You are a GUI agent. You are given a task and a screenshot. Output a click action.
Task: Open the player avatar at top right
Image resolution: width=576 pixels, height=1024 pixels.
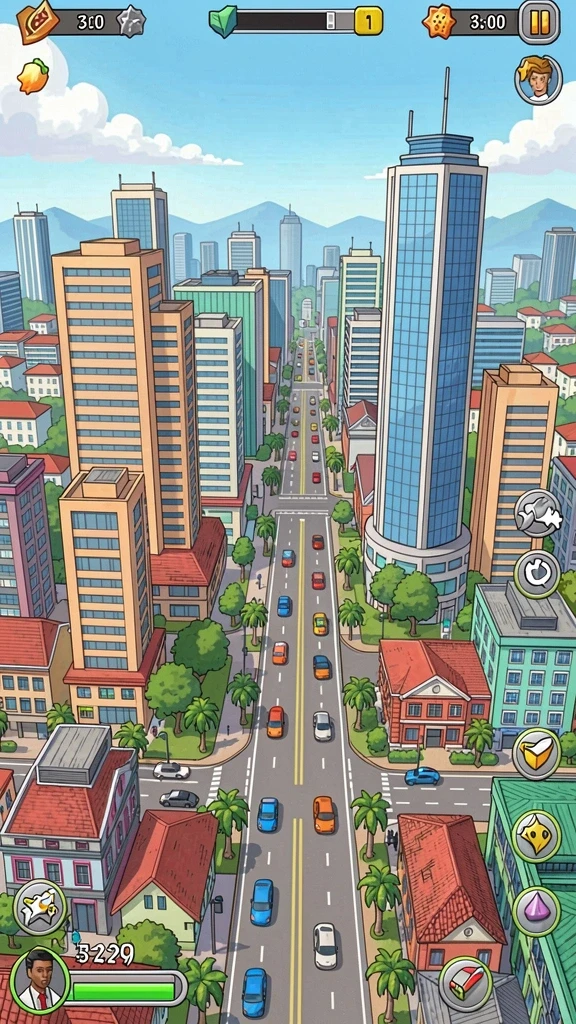pos(538,80)
